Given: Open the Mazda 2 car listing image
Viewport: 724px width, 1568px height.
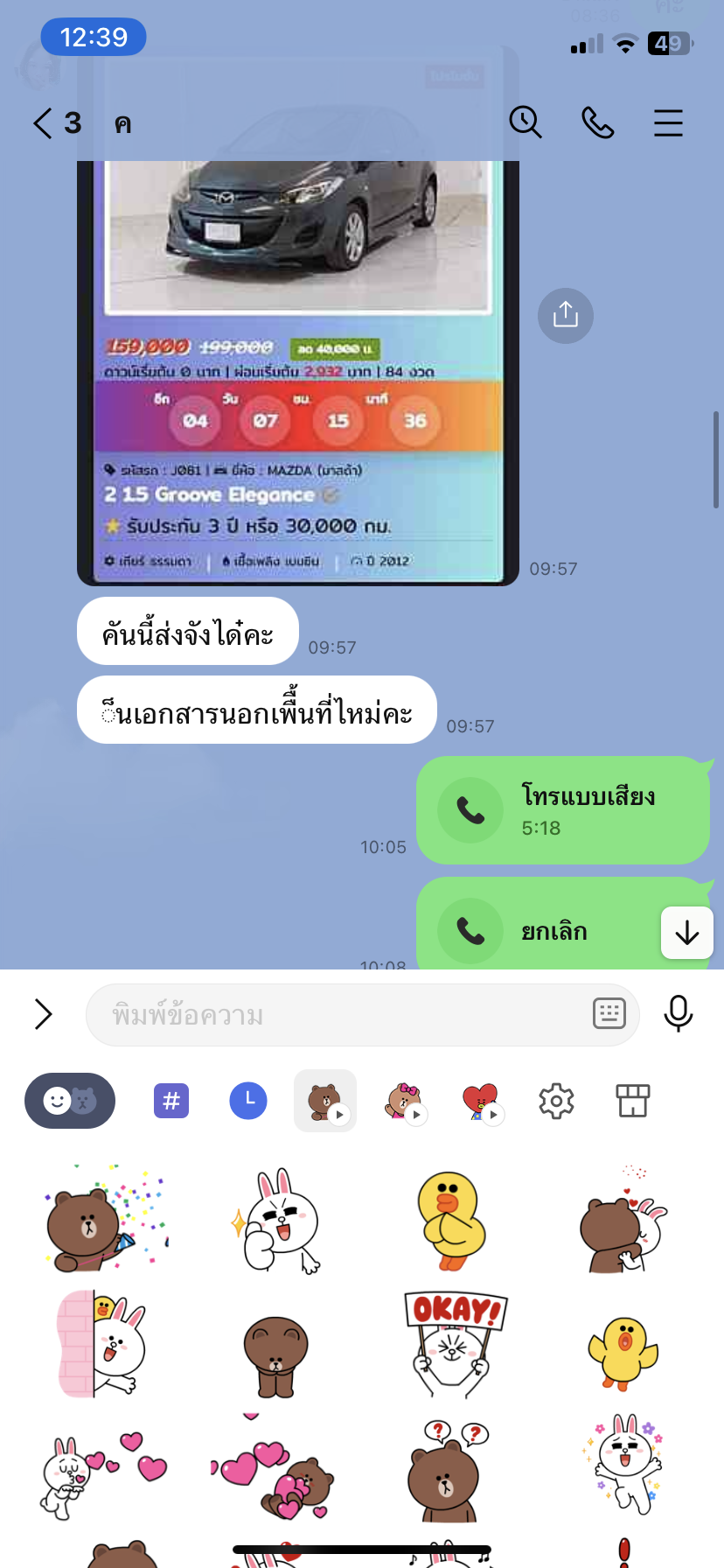Looking at the screenshot, I should [298, 367].
